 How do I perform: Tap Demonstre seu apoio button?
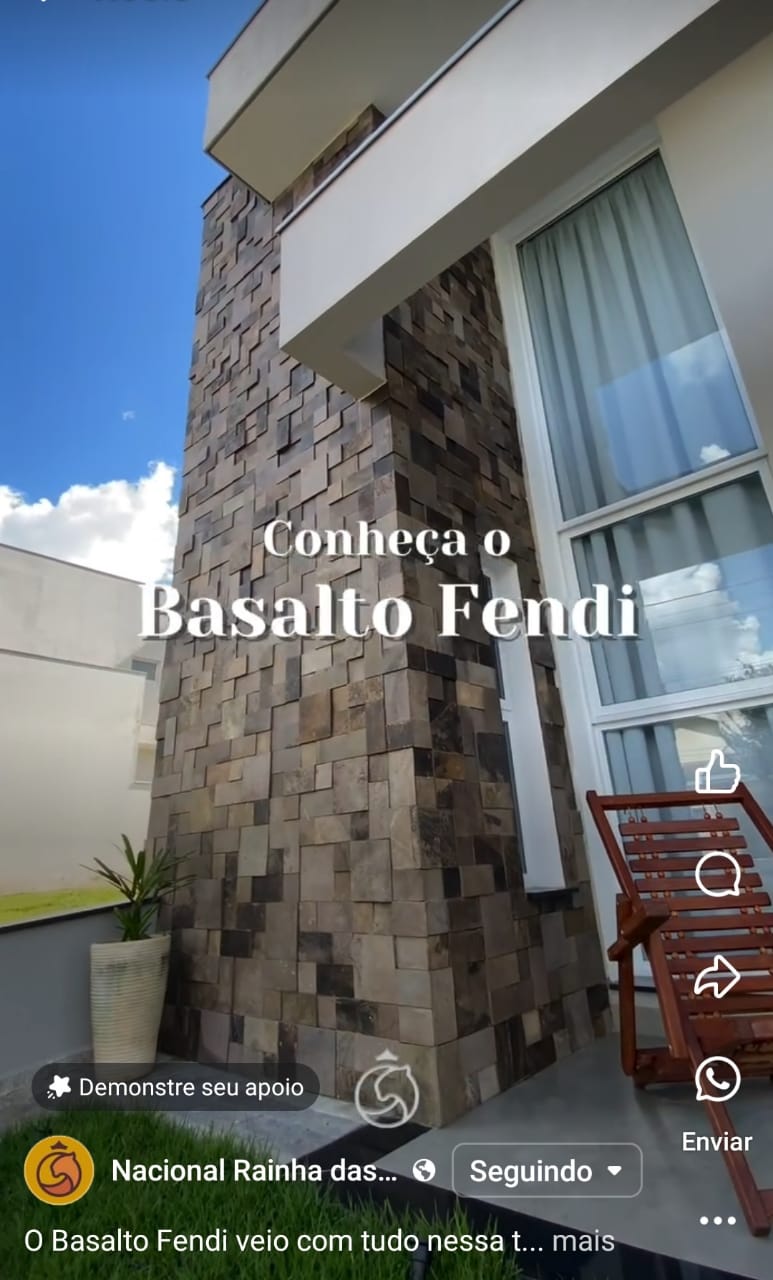point(176,1087)
